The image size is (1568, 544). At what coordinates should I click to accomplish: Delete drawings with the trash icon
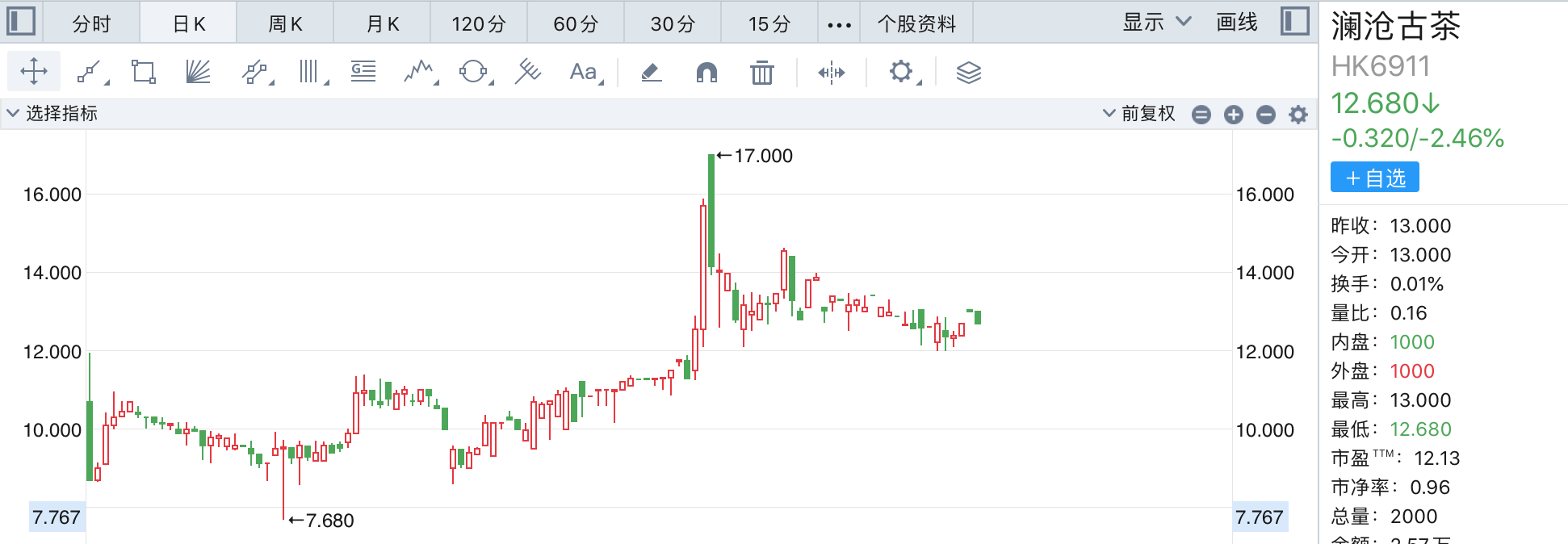[761, 73]
